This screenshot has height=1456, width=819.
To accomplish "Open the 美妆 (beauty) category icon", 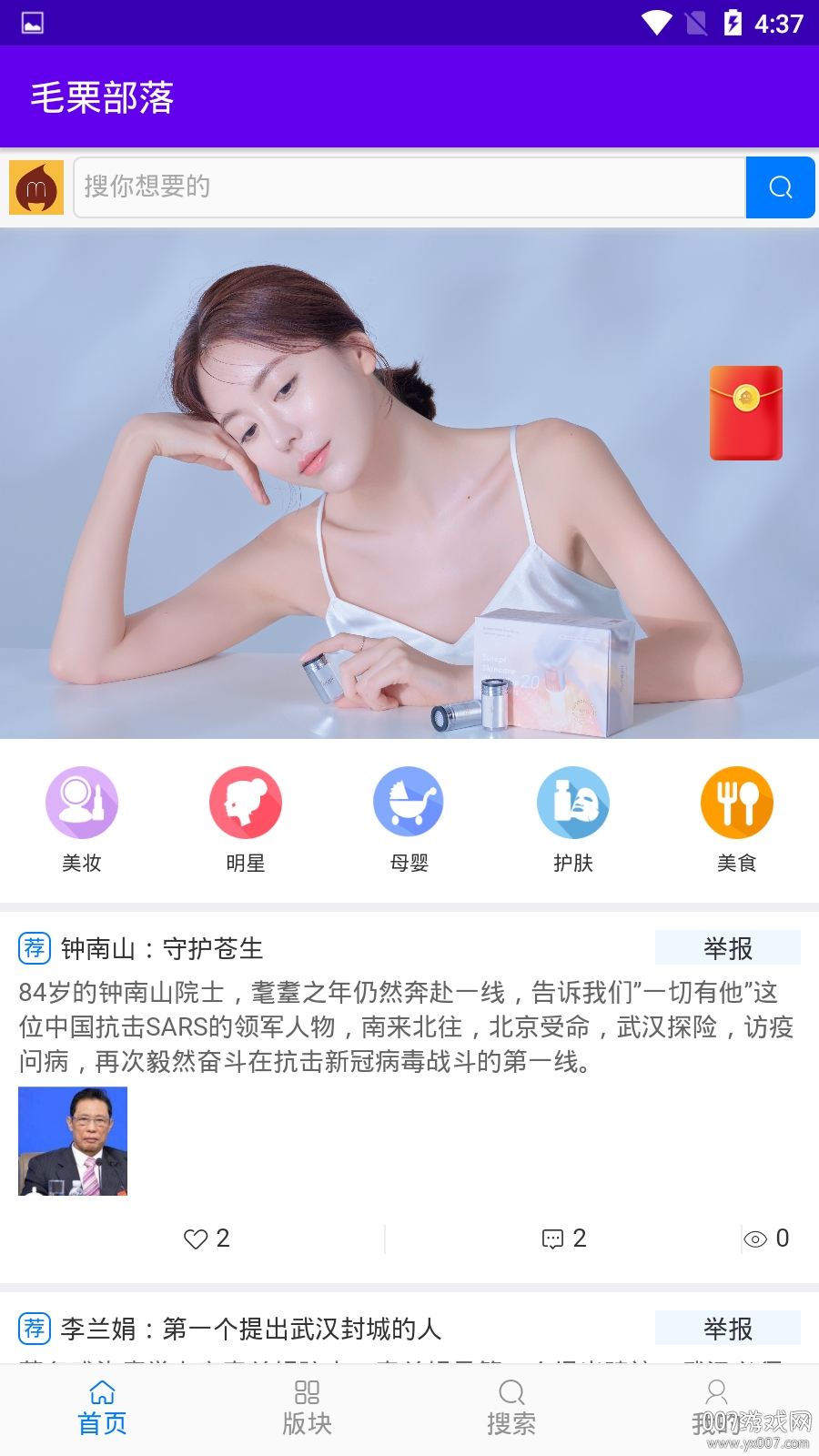I will coord(82,802).
